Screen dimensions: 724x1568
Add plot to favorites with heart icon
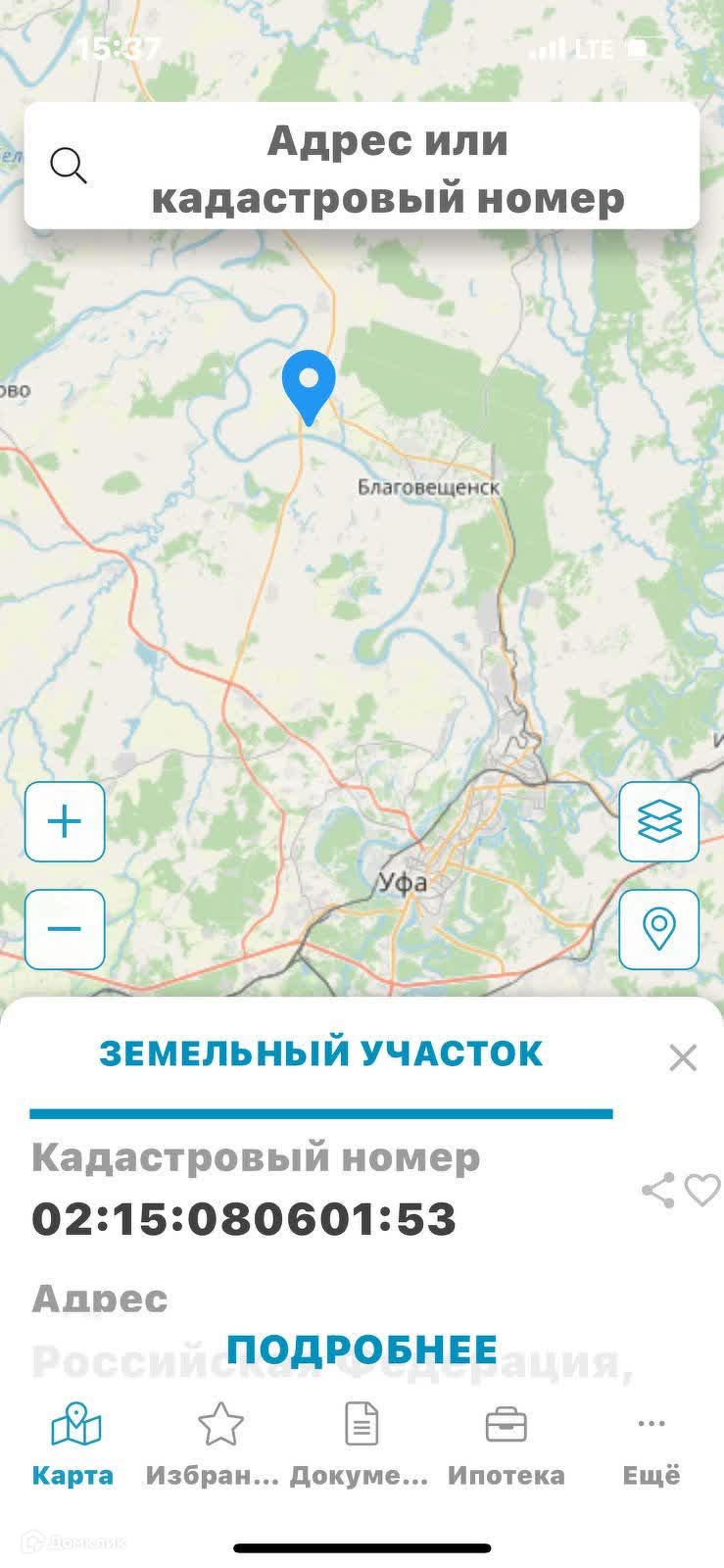[x=702, y=1190]
